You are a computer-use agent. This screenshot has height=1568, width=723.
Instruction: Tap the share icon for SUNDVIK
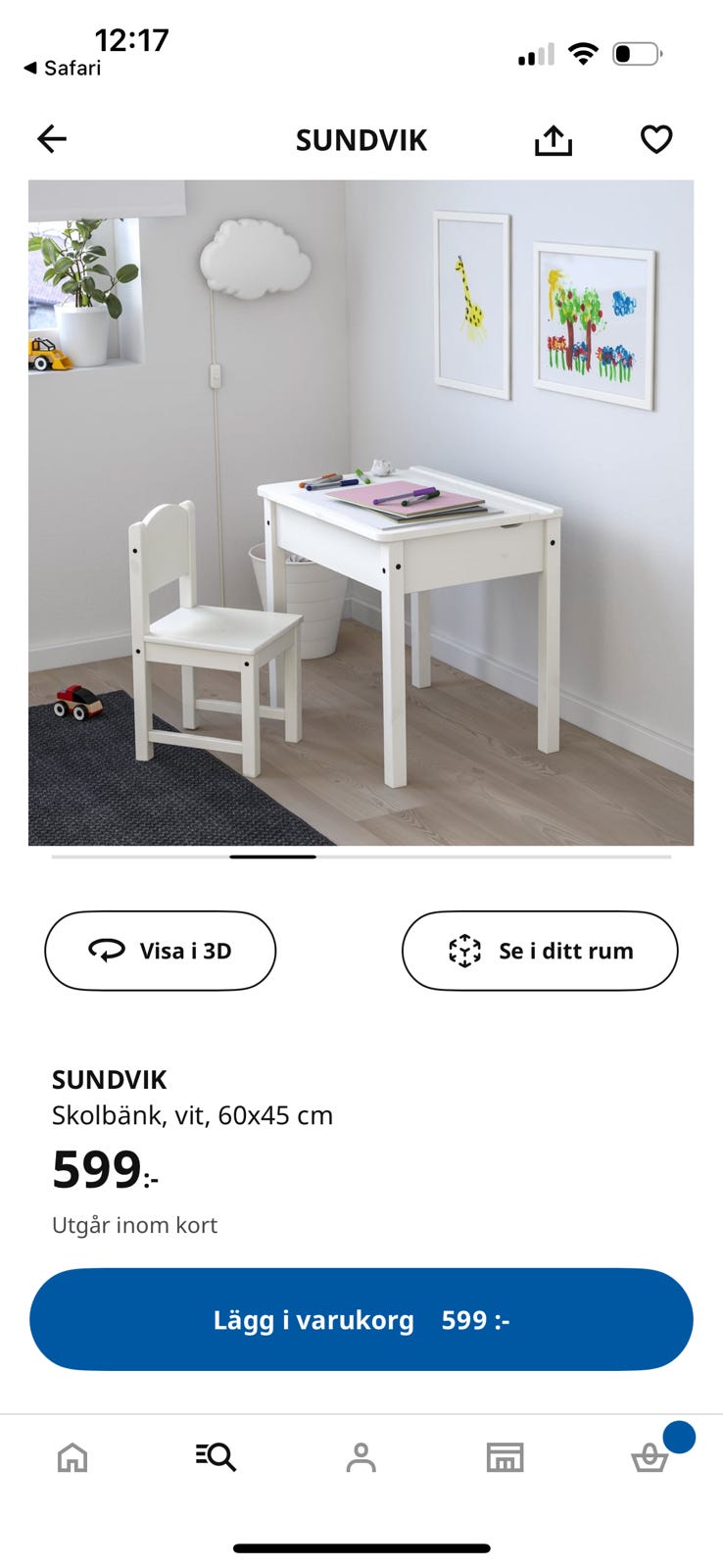click(554, 139)
